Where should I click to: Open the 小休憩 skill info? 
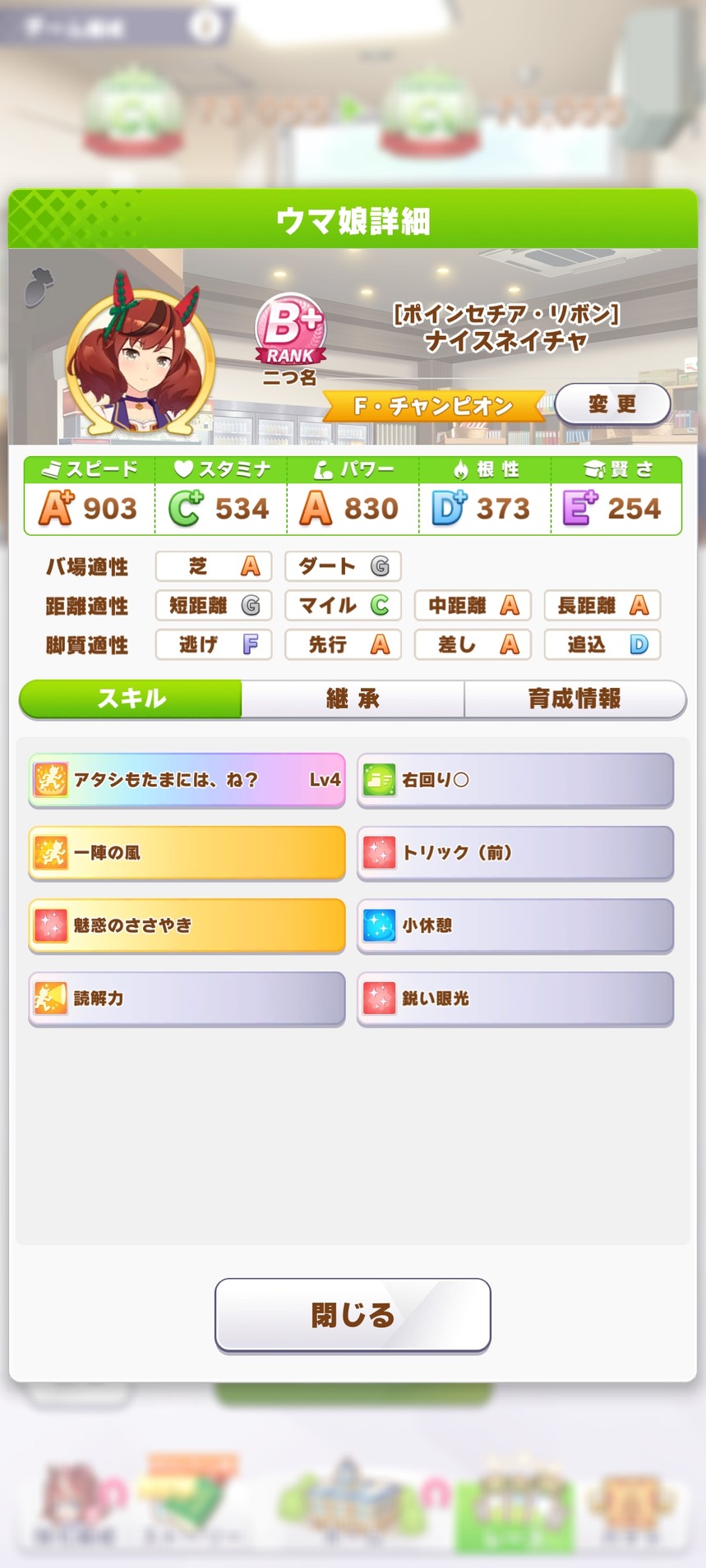[x=515, y=925]
